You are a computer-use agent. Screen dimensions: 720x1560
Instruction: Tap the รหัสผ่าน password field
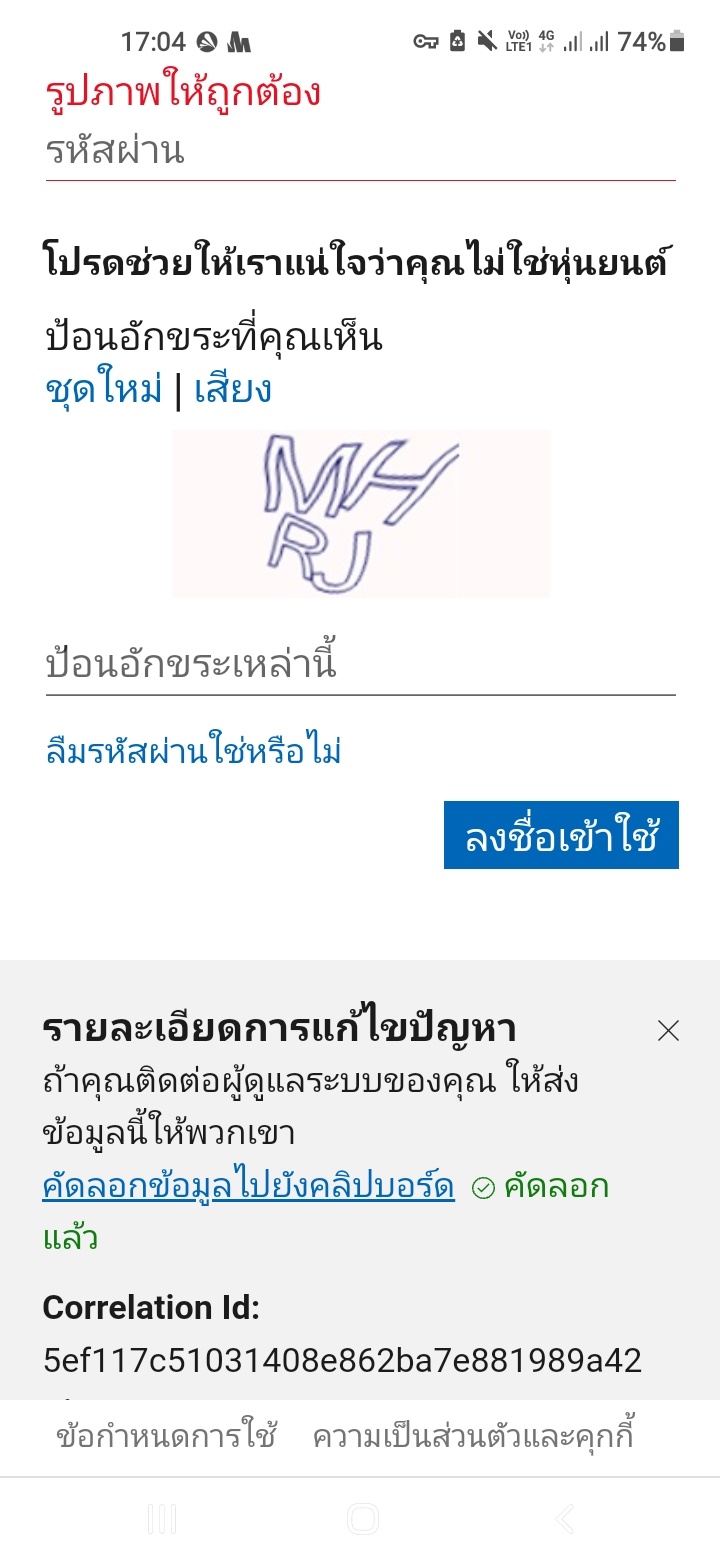point(360,153)
